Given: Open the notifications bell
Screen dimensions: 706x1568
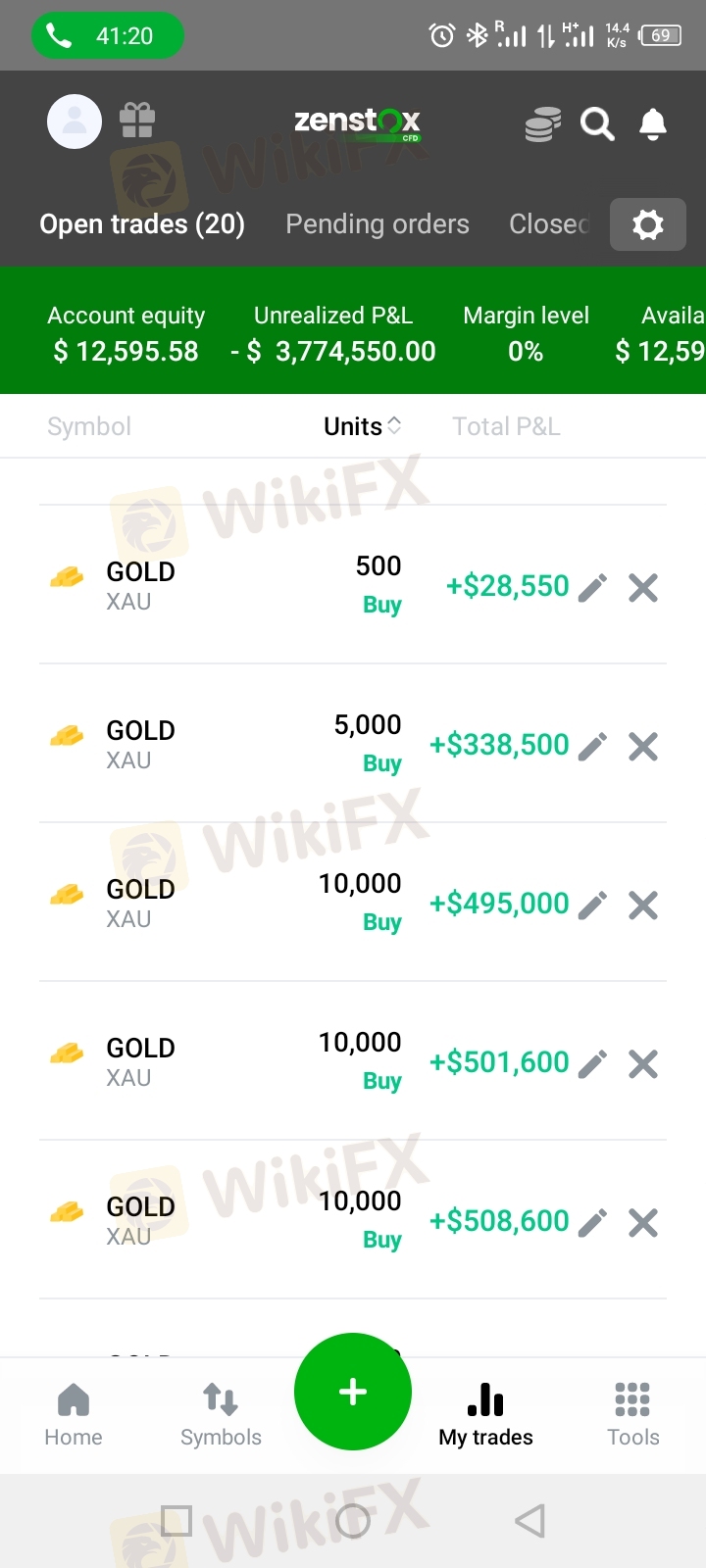Looking at the screenshot, I should click(x=653, y=124).
